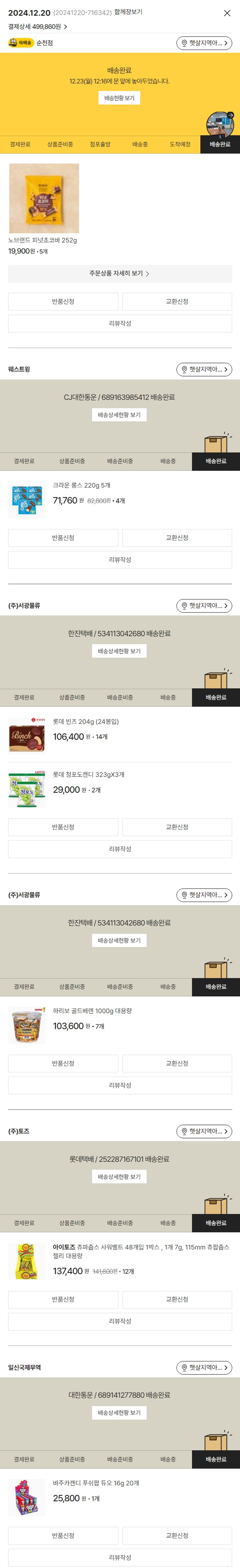View CJ대한통운 배송상세현황

[x=119, y=415]
